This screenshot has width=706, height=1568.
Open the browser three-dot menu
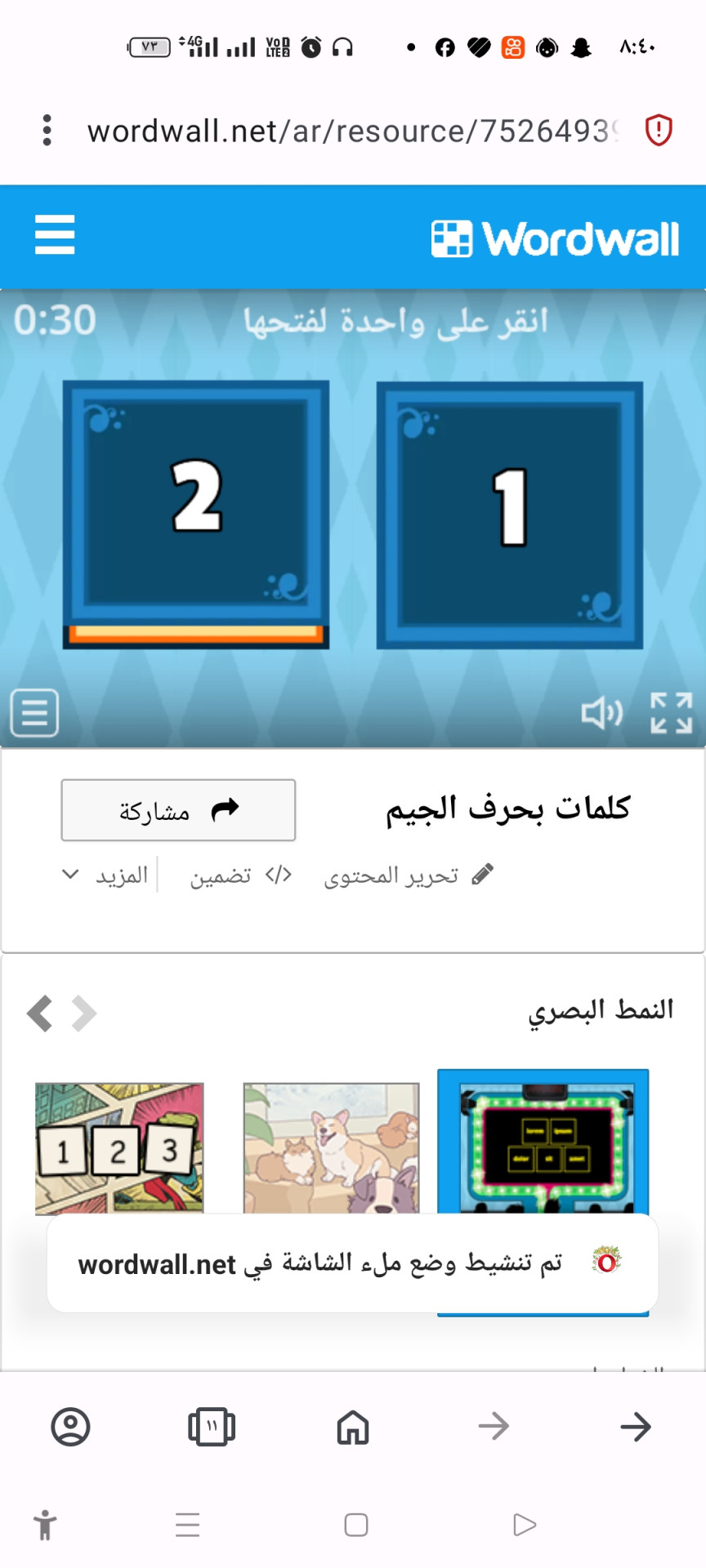(47, 131)
